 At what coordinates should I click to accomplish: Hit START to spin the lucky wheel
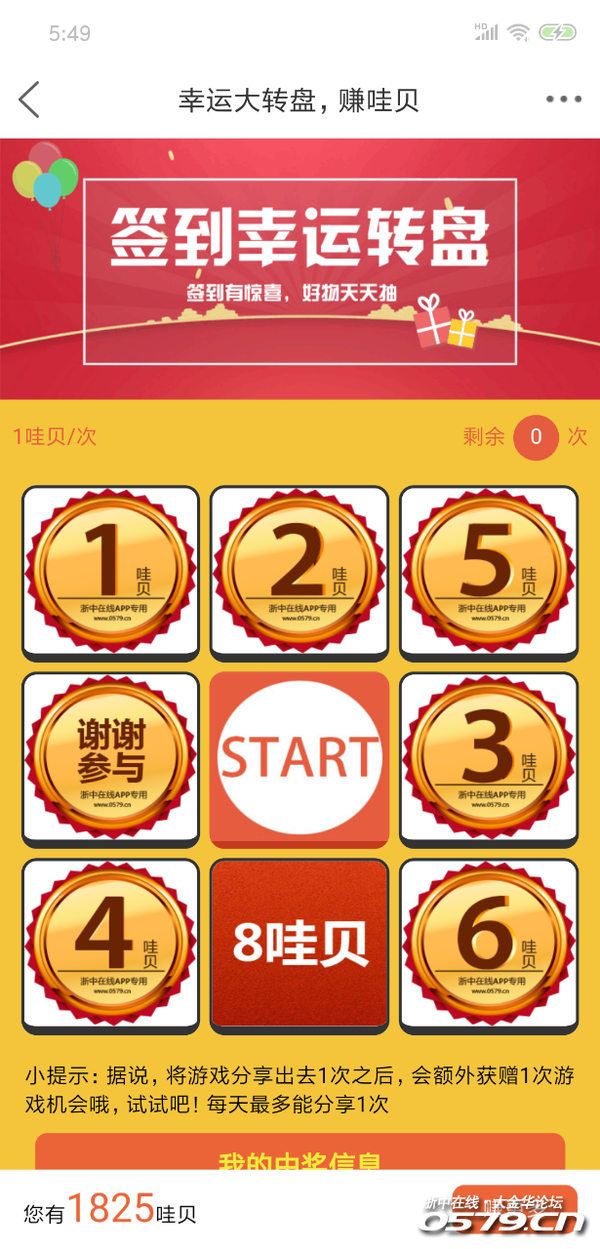click(299, 758)
